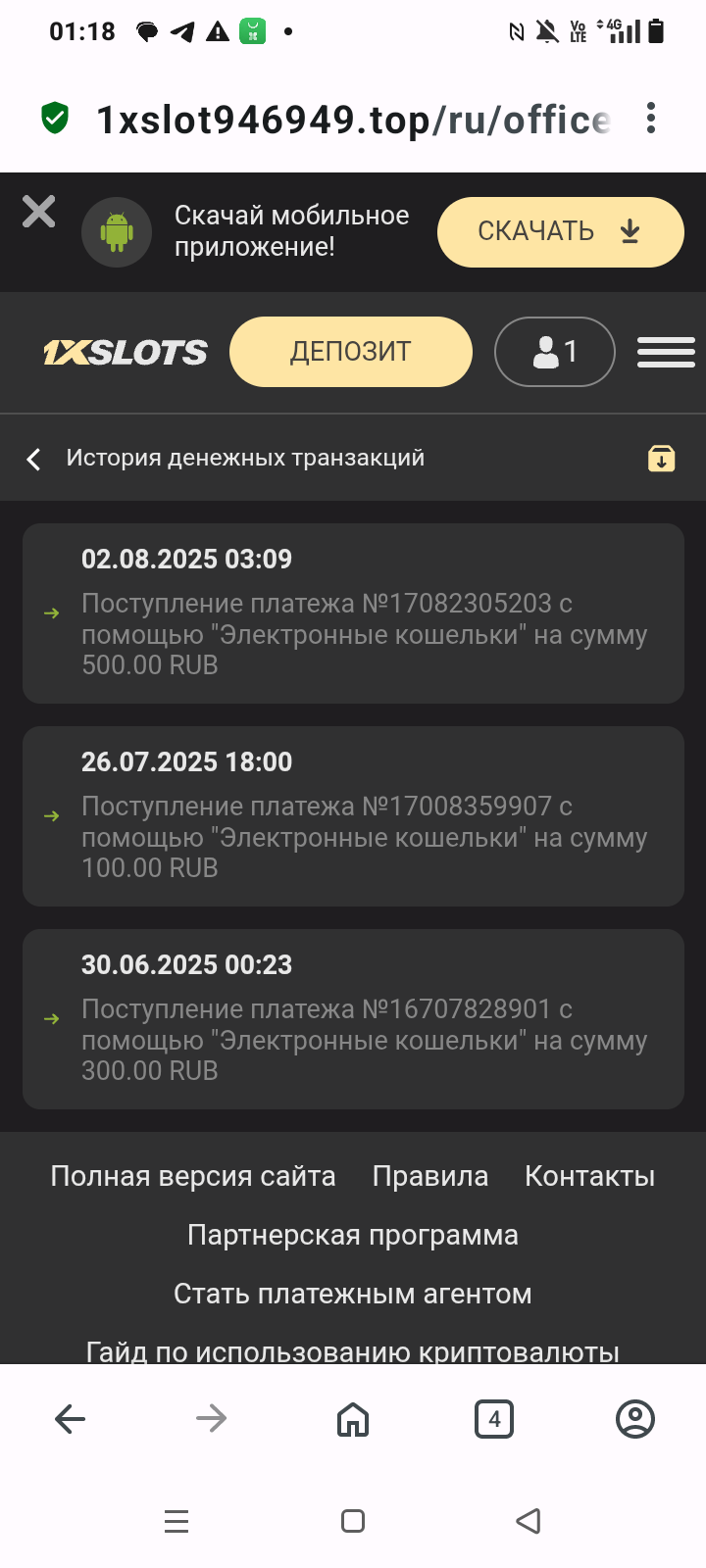Open the Контакты contacts link

pyautogui.click(x=589, y=1176)
